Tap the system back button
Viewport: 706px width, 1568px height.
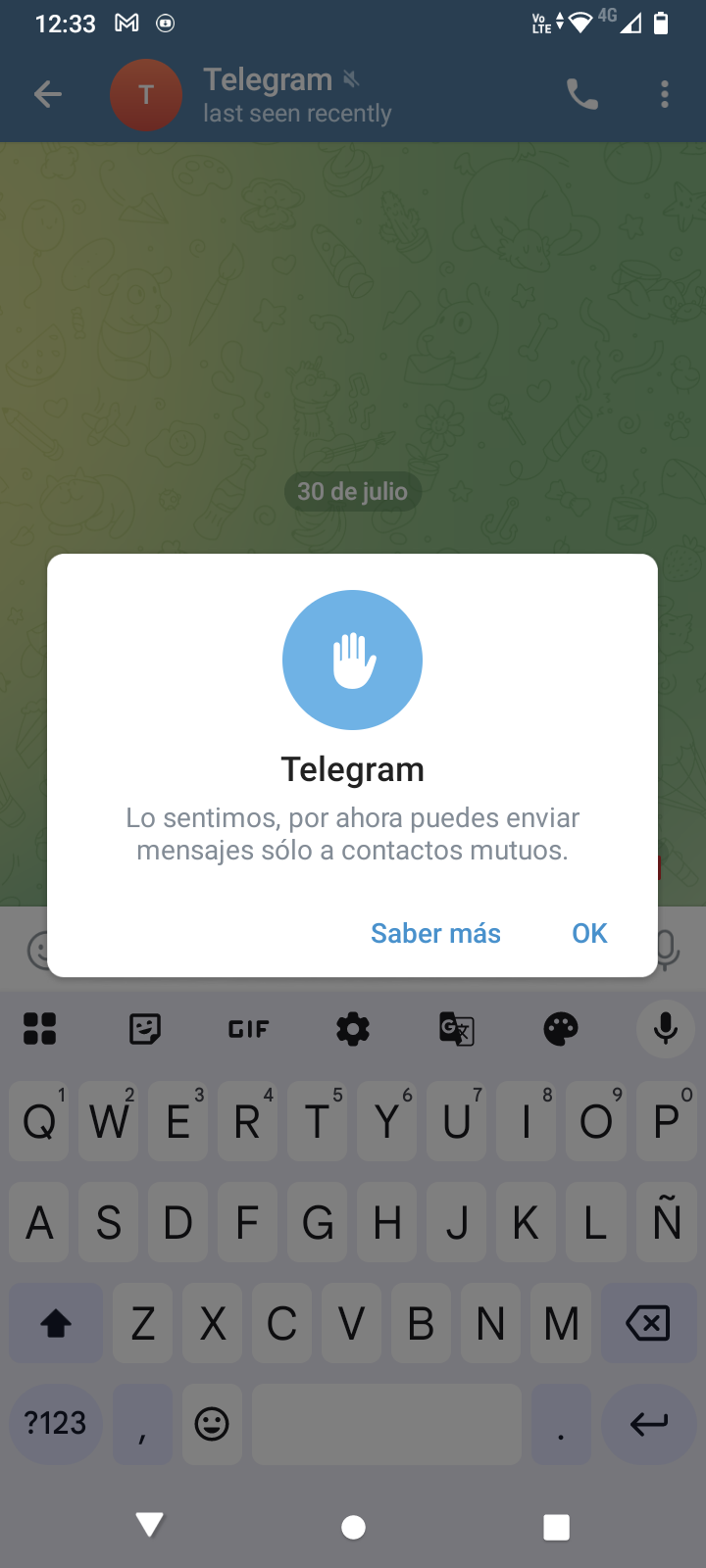click(x=150, y=1525)
